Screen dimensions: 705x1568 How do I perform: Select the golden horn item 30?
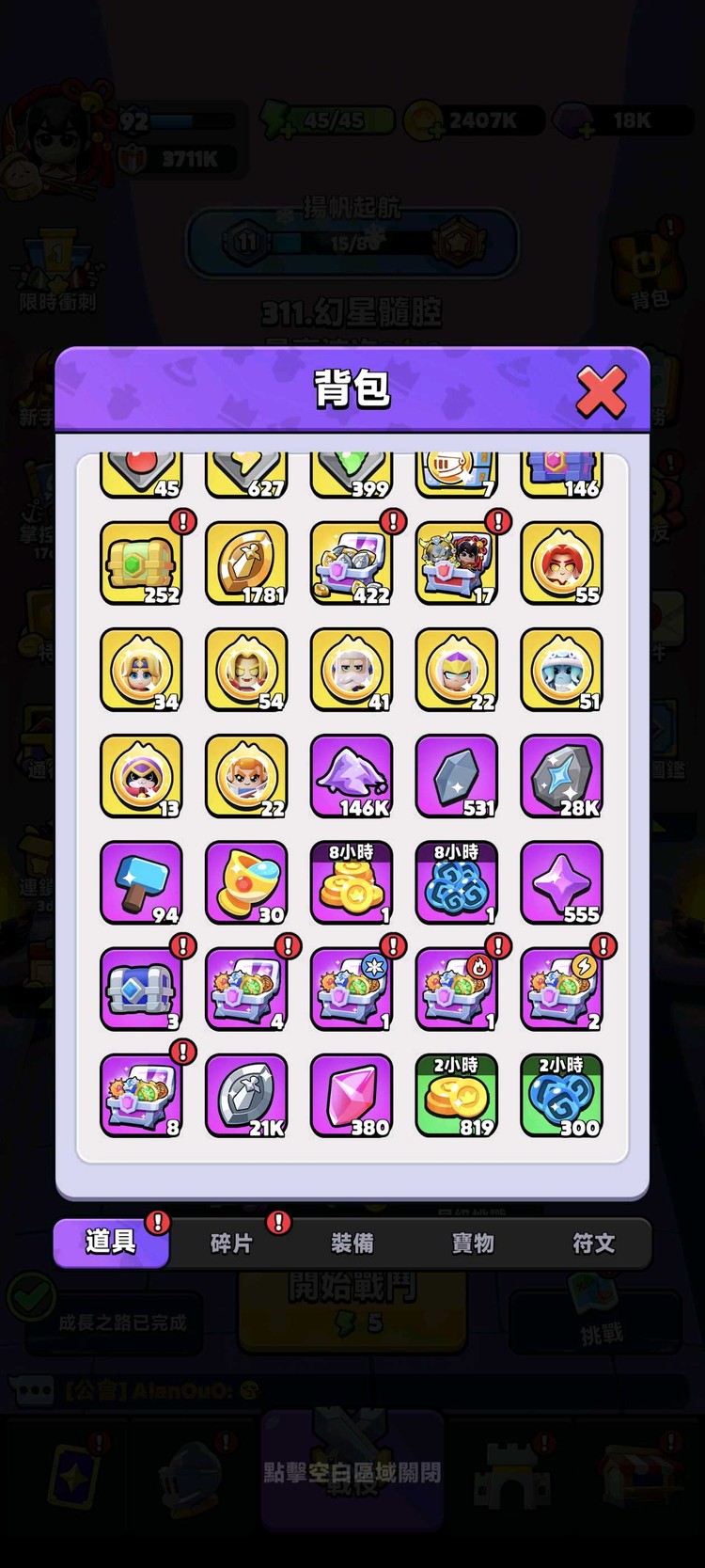tap(246, 882)
